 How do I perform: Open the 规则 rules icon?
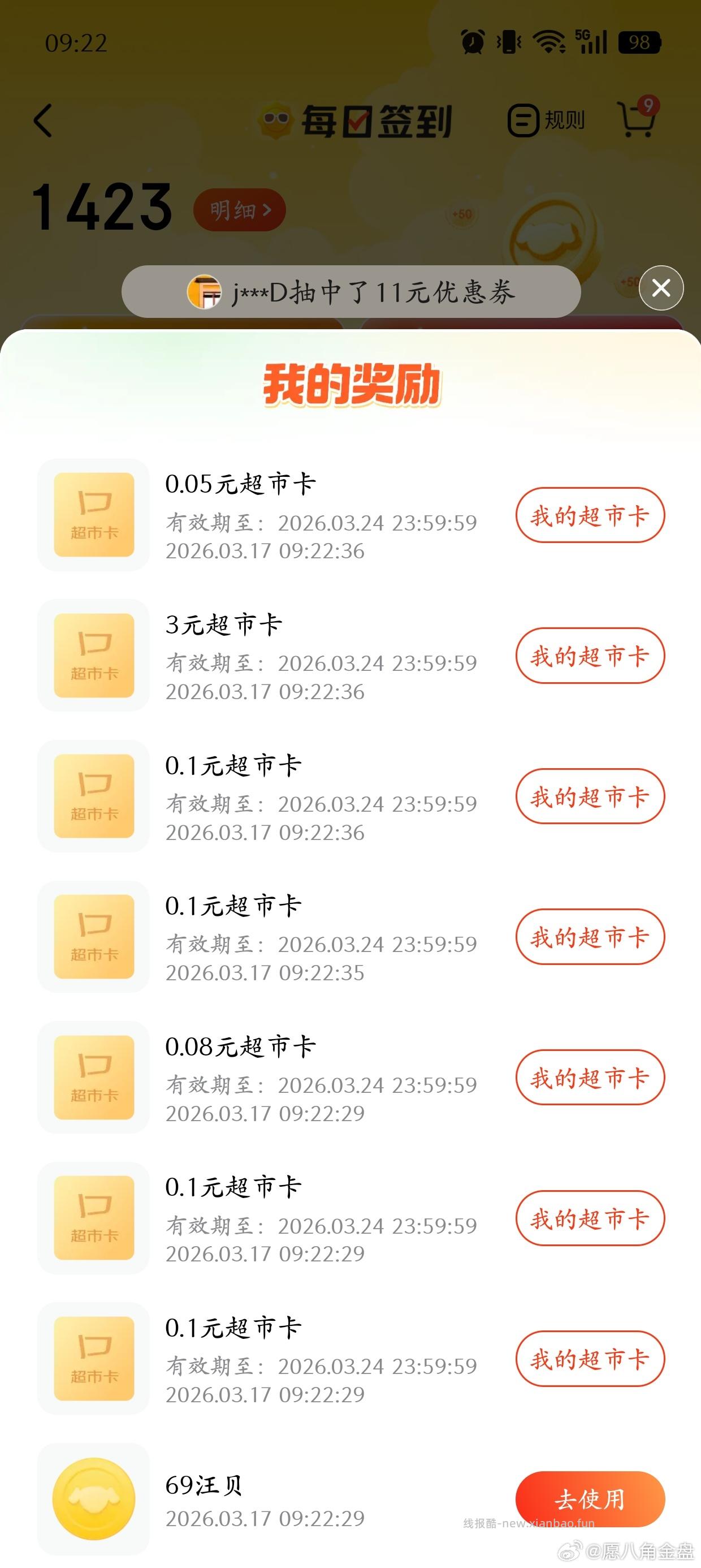tap(547, 120)
